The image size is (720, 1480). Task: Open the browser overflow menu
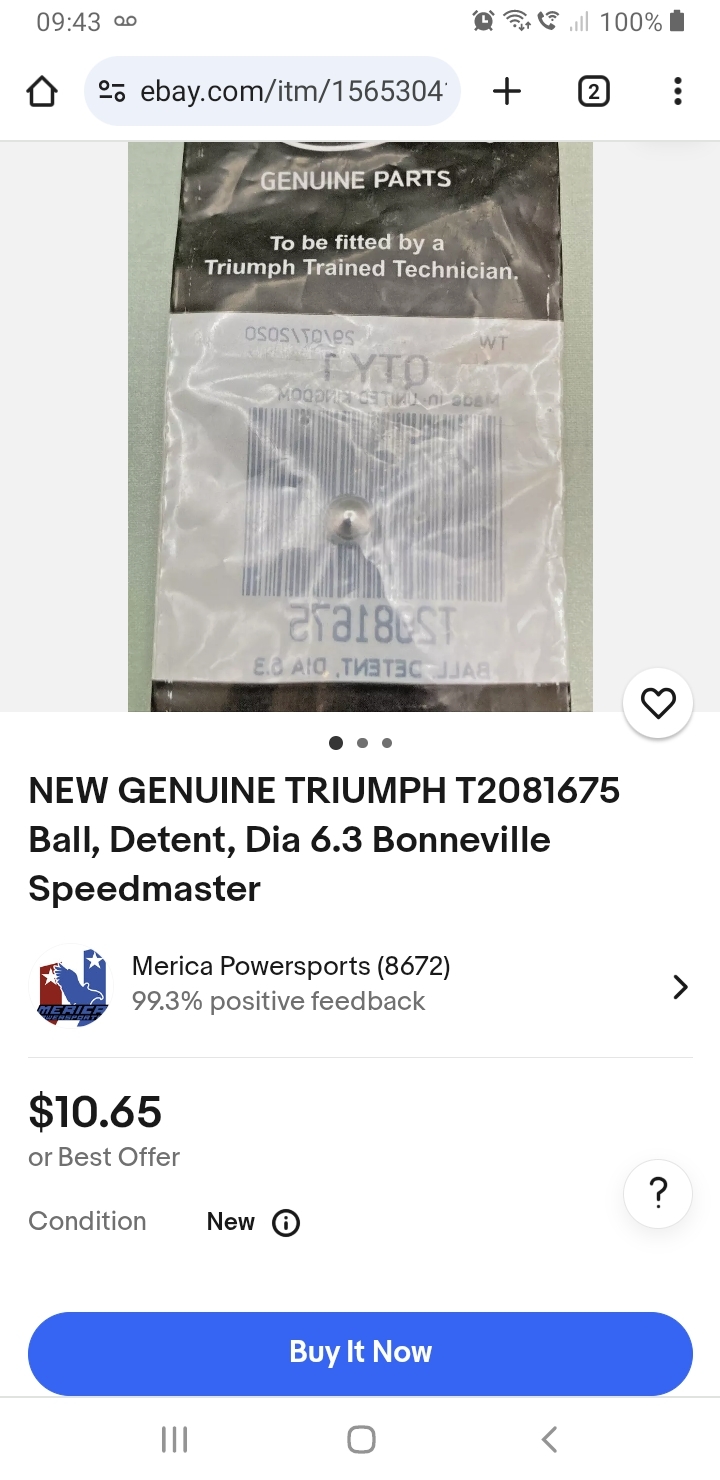[677, 92]
